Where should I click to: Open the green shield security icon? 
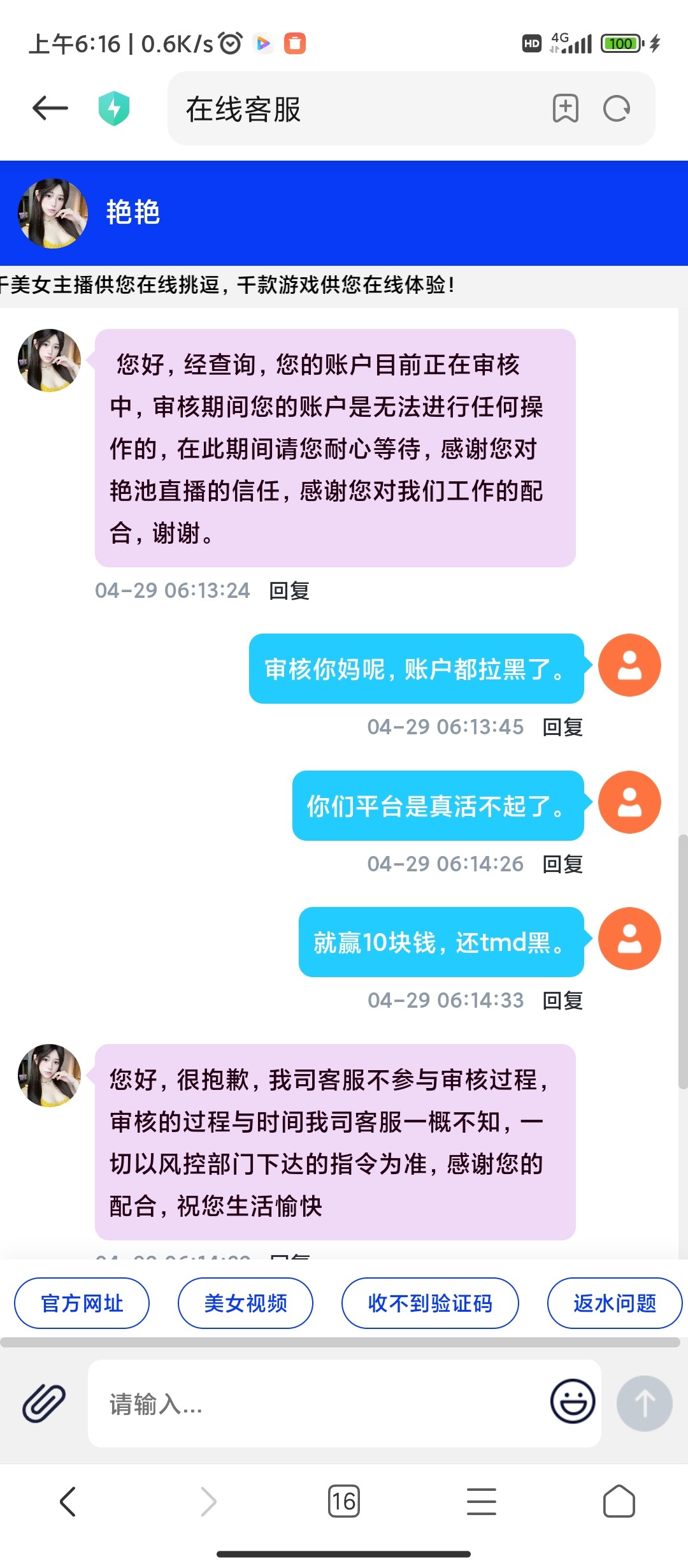113,108
